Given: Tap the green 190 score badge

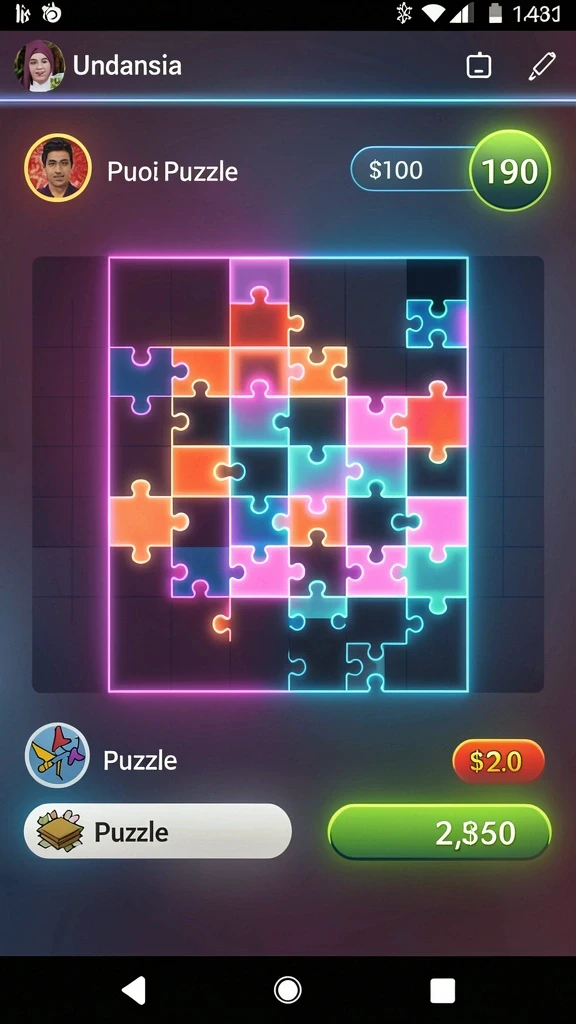Looking at the screenshot, I should (x=510, y=170).
